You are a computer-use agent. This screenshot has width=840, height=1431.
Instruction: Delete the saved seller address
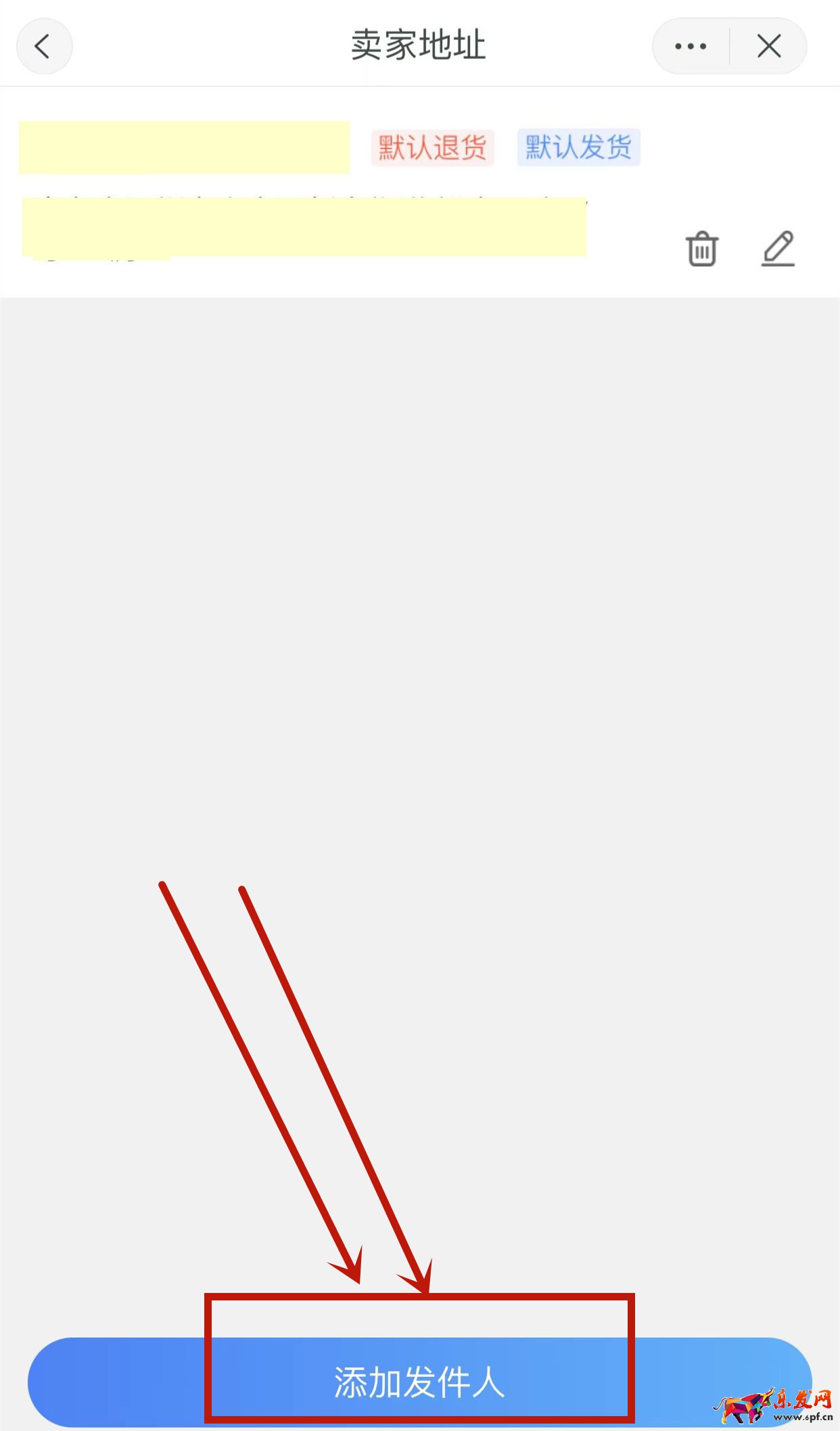[x=702, y=249]
